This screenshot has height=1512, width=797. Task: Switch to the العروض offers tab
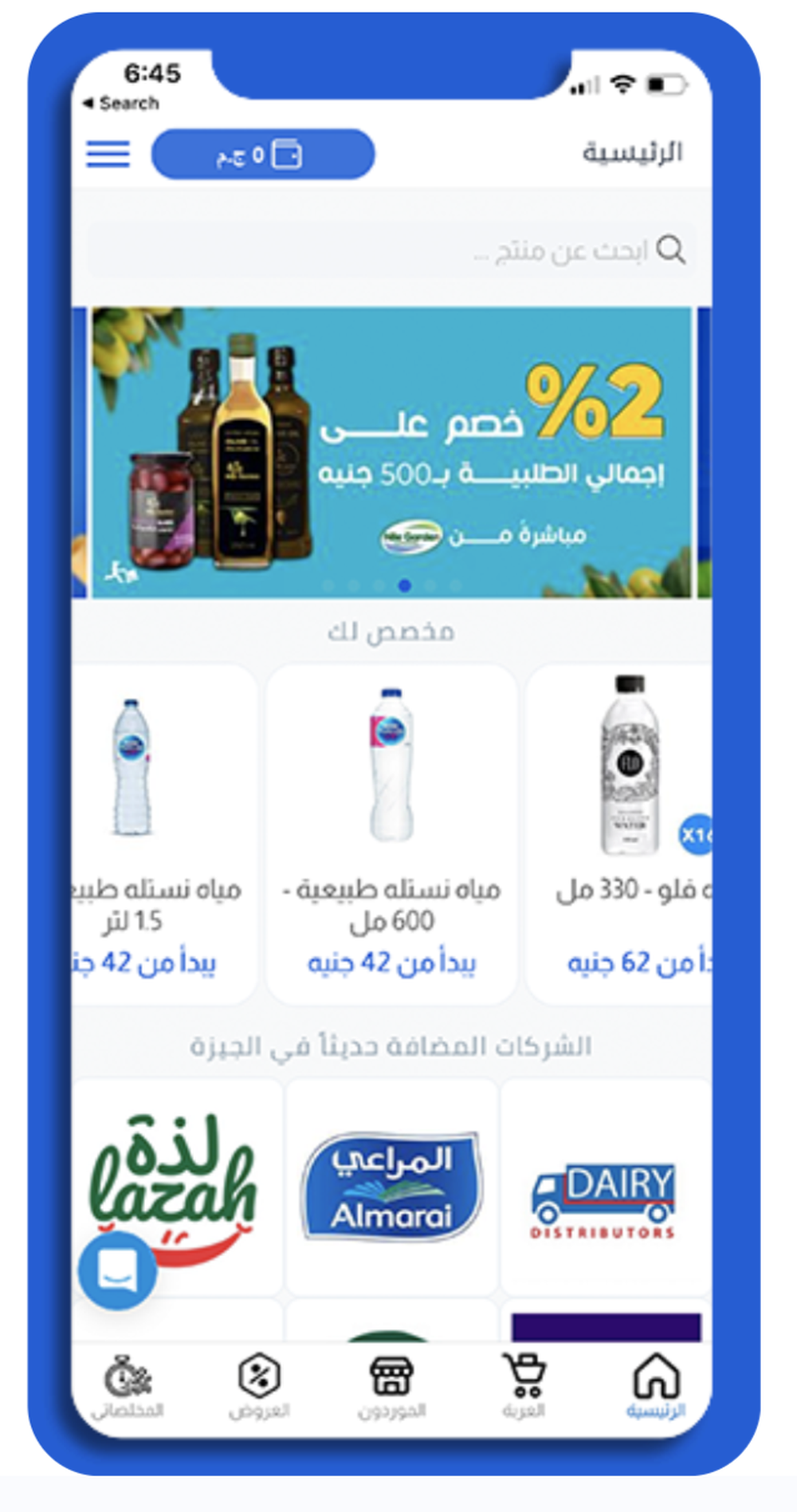[x=259, y=1386]
